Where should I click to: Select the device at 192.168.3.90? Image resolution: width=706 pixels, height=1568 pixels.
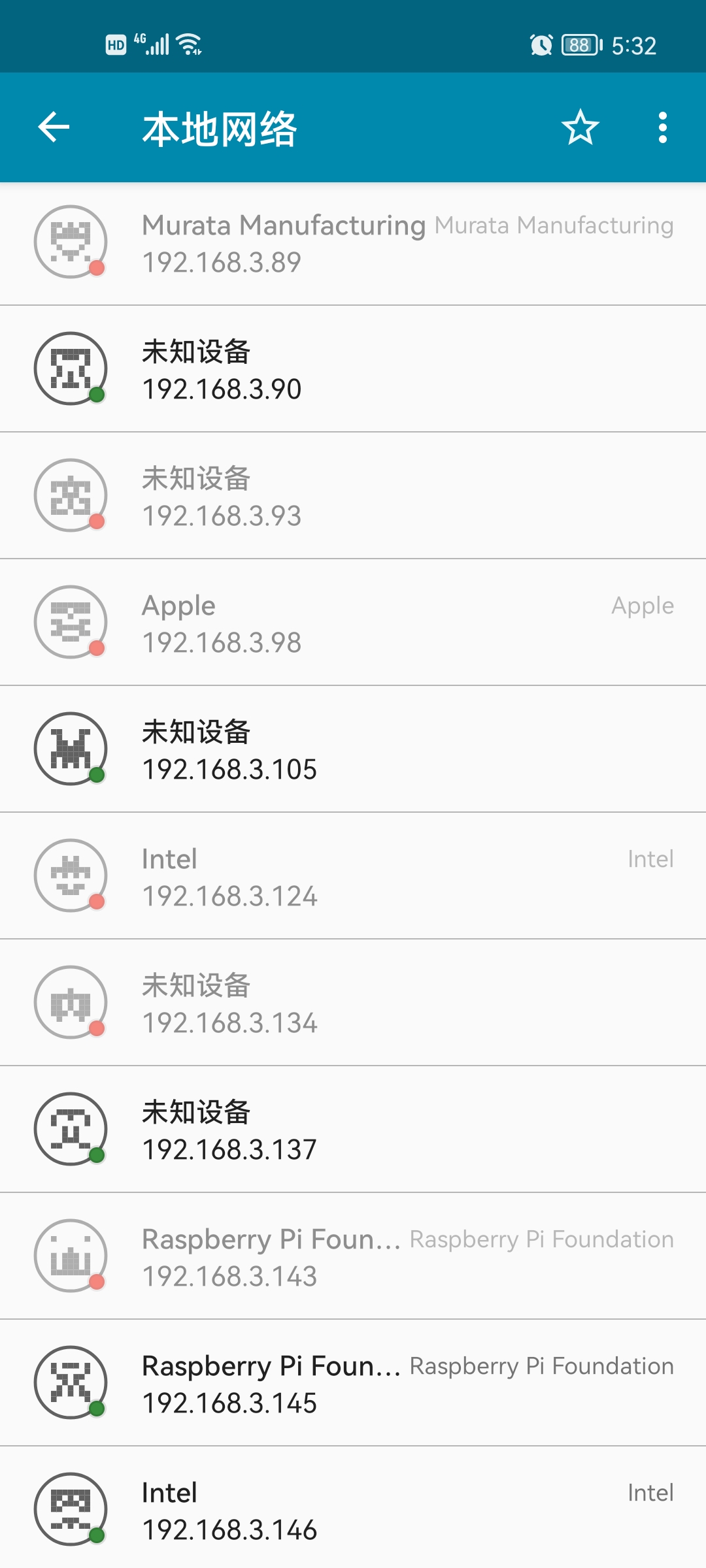pos(353,369)
